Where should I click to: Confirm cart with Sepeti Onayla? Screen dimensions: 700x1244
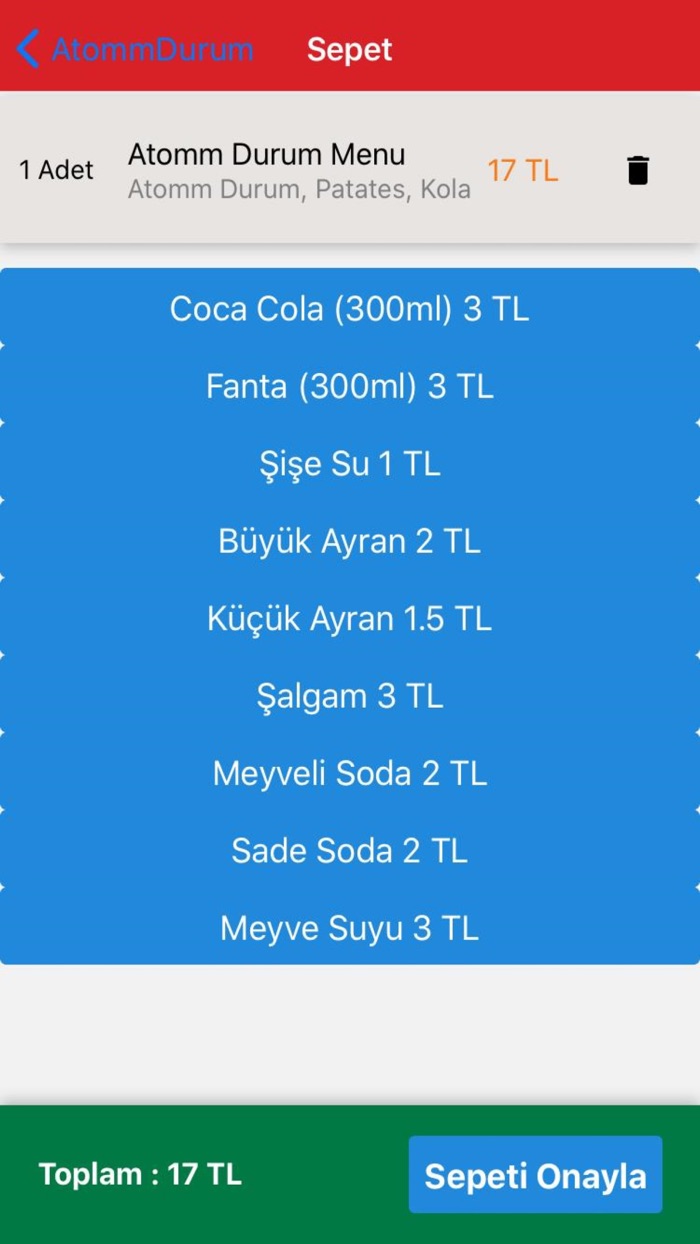(x=535, y=1175)
